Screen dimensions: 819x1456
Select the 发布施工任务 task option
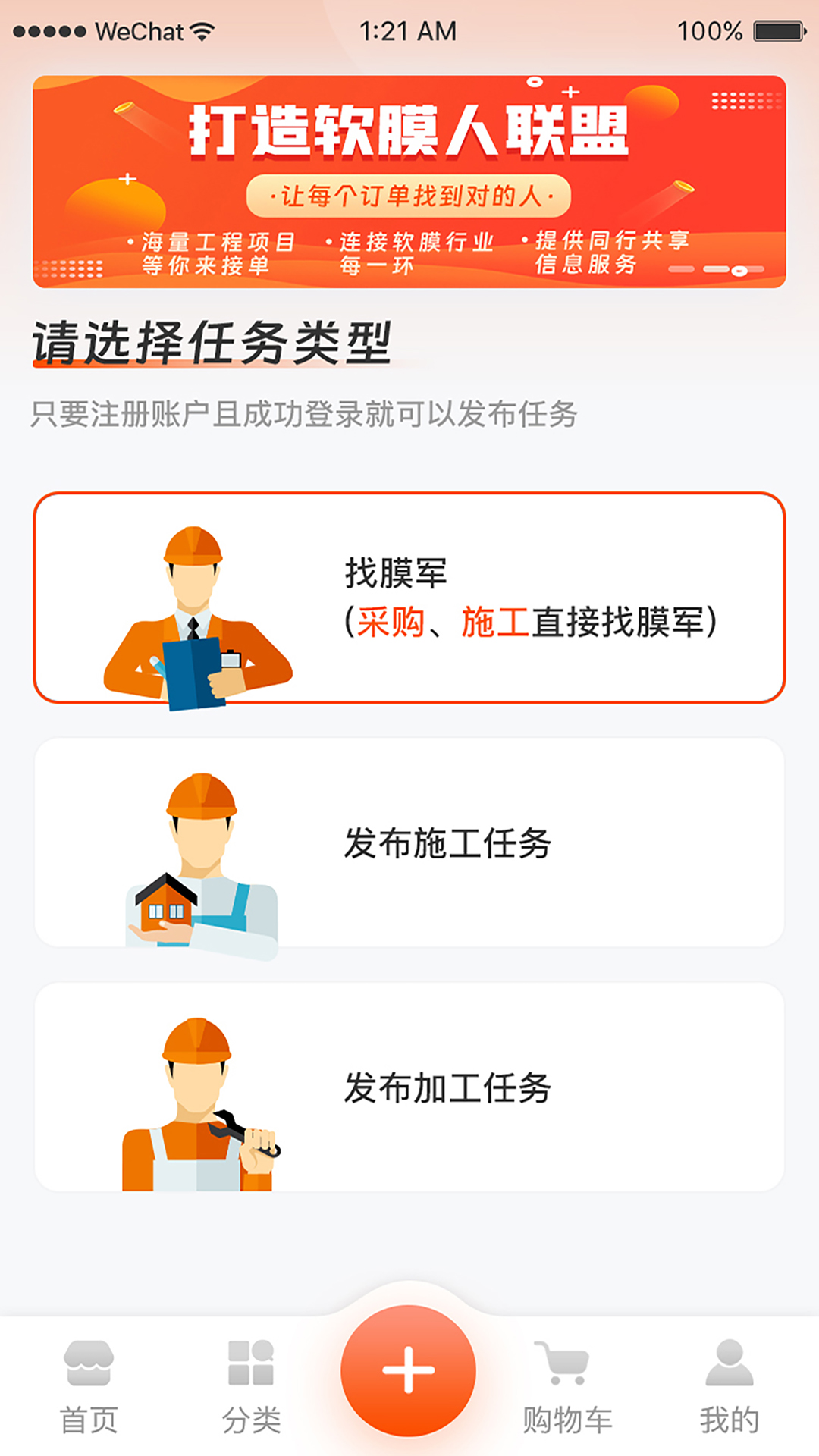coord(409,842)
